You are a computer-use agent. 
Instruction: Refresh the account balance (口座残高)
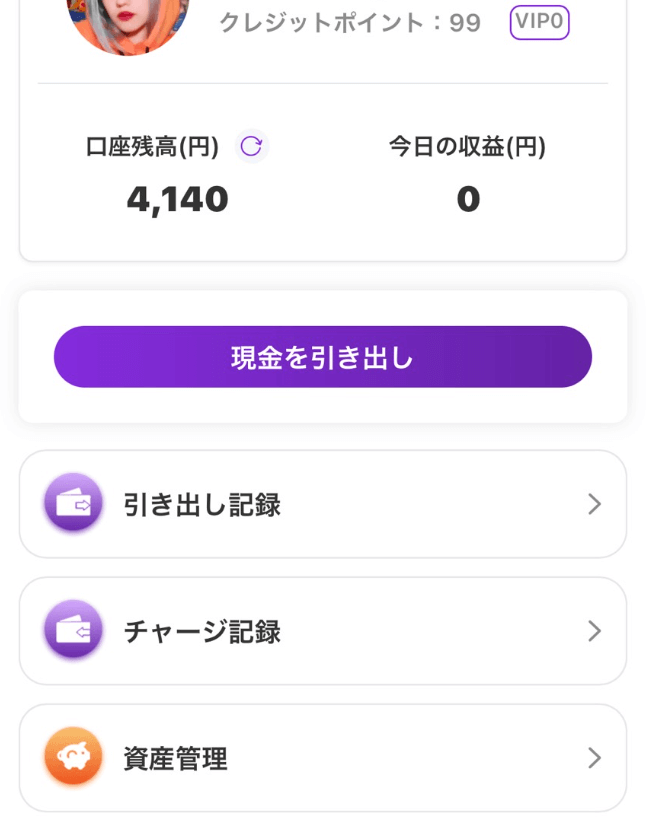click(252, 147)
